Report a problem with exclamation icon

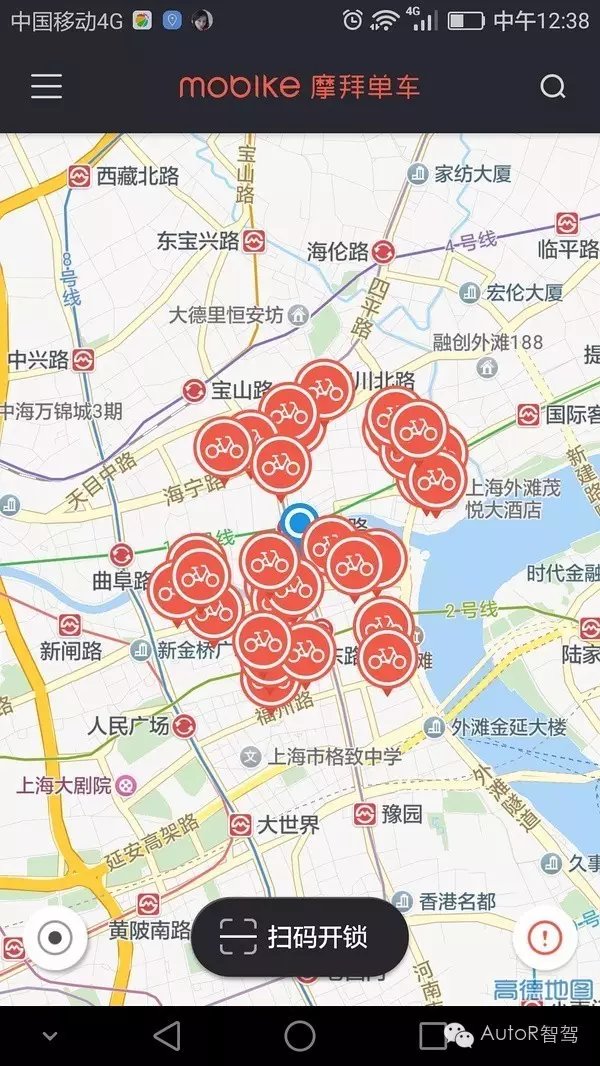[x=544, y=938]
